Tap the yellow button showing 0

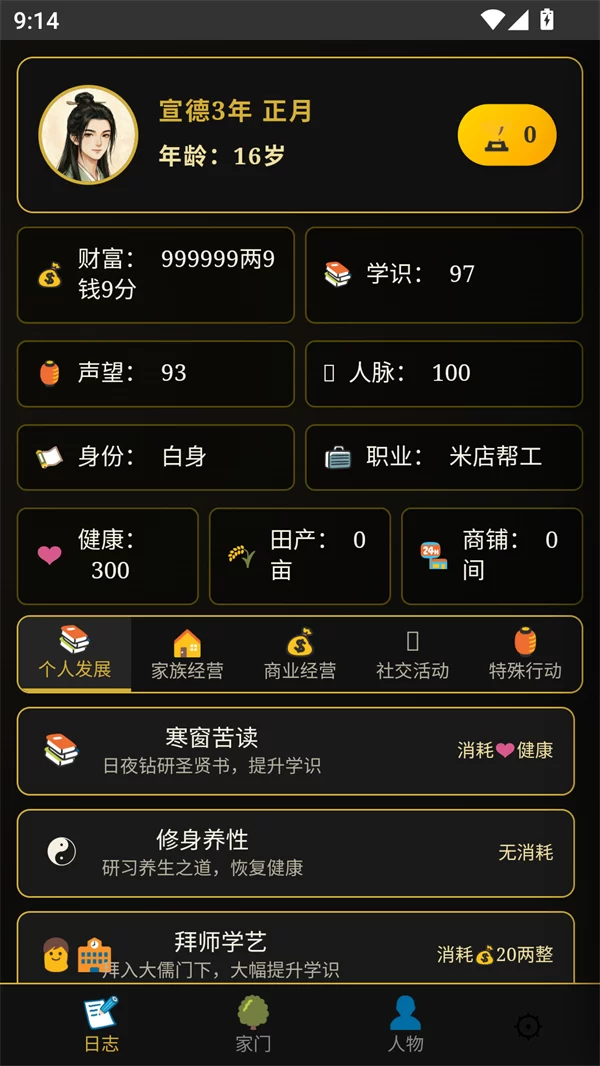(x=507, y=135)
